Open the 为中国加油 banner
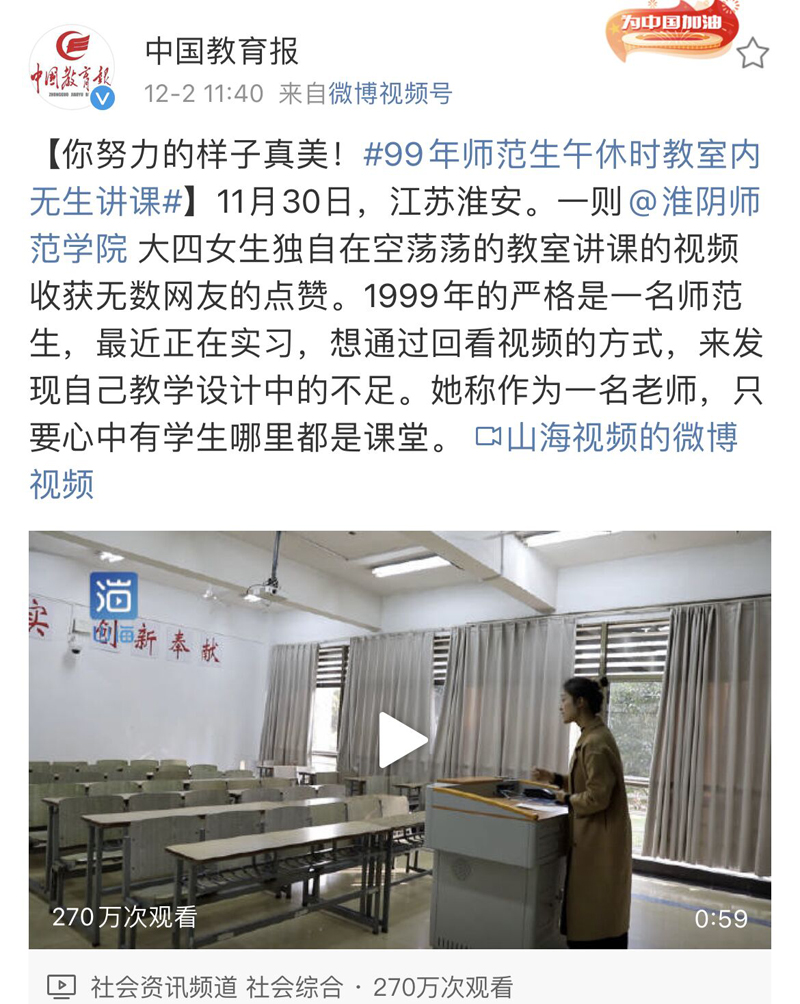 pyautogui.click(x=671, y=27)
